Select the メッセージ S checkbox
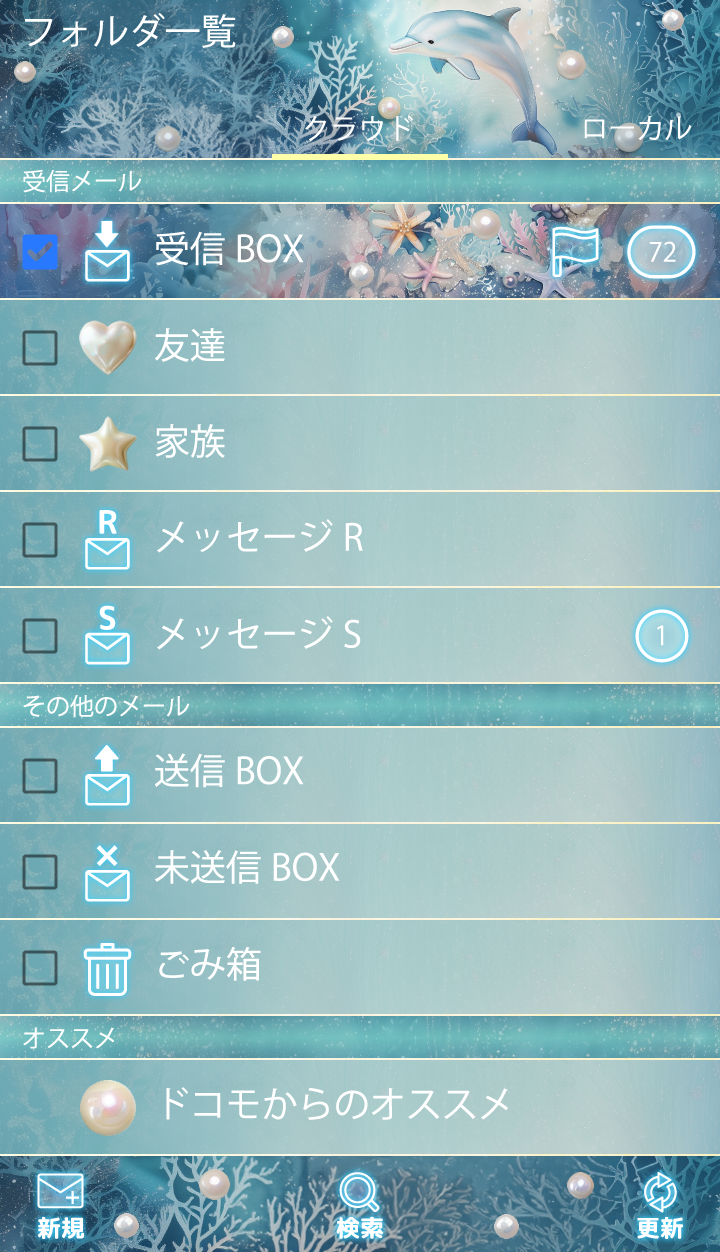This screenshot has height=1252, width=720. tap(40, 635)
